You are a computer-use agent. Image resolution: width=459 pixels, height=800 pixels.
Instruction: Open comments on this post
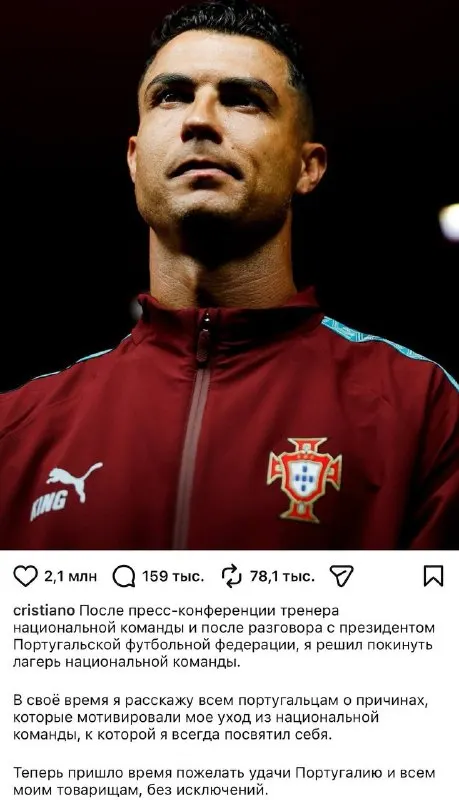123,577
